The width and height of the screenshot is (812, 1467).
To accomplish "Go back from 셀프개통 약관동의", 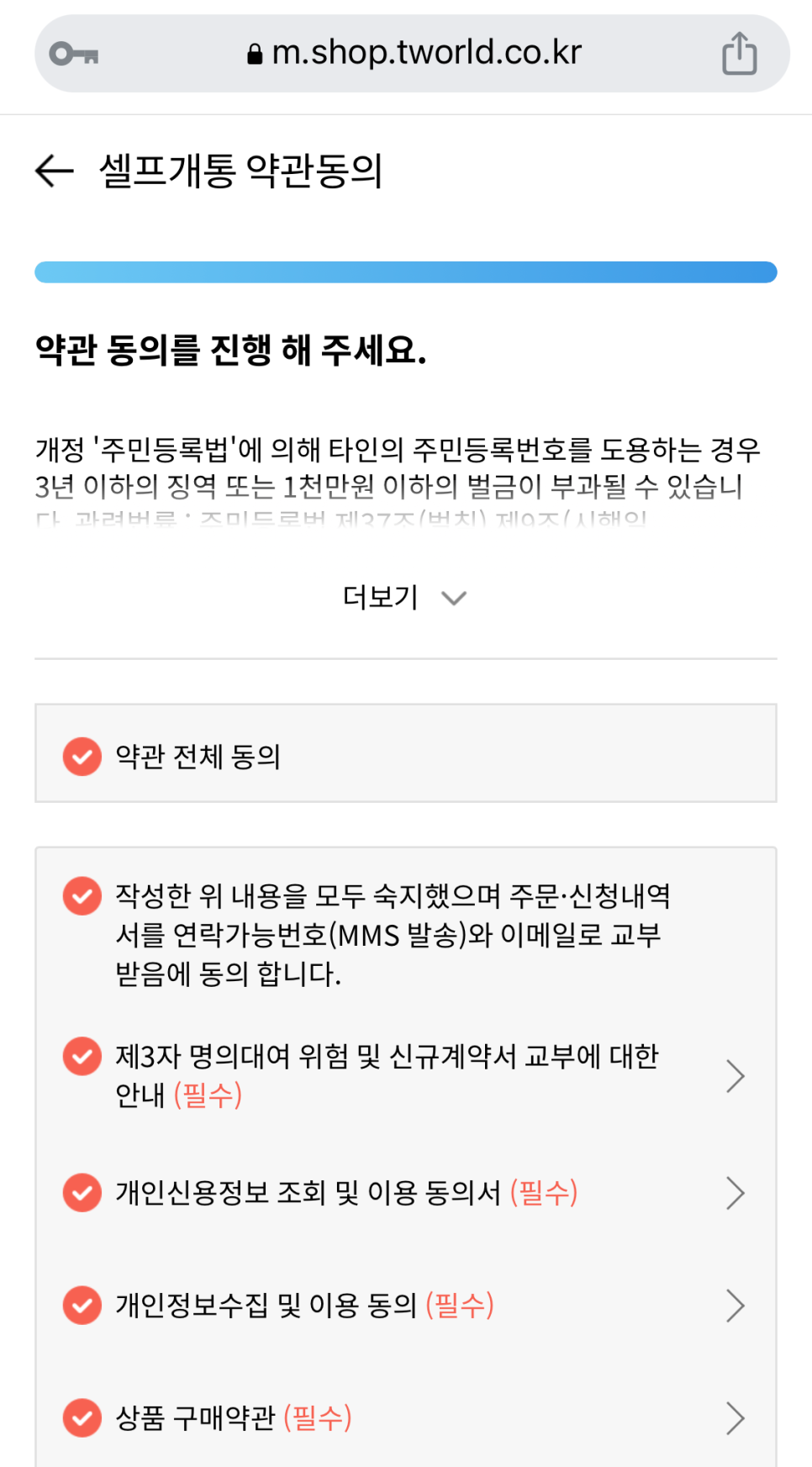I will coord(55,171).
